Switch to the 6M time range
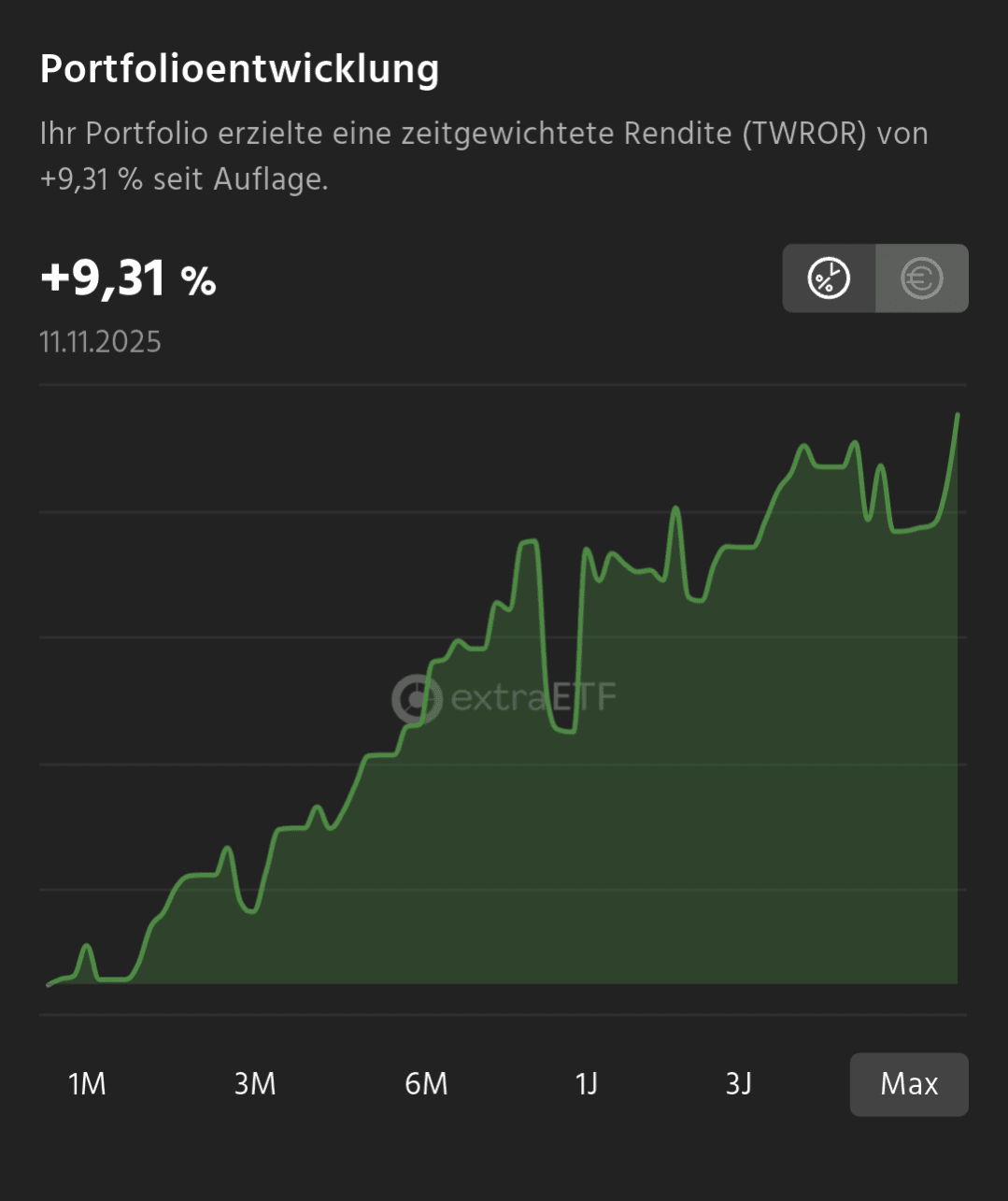Screen dimensions: 1008x1201 click(426, 1084)
